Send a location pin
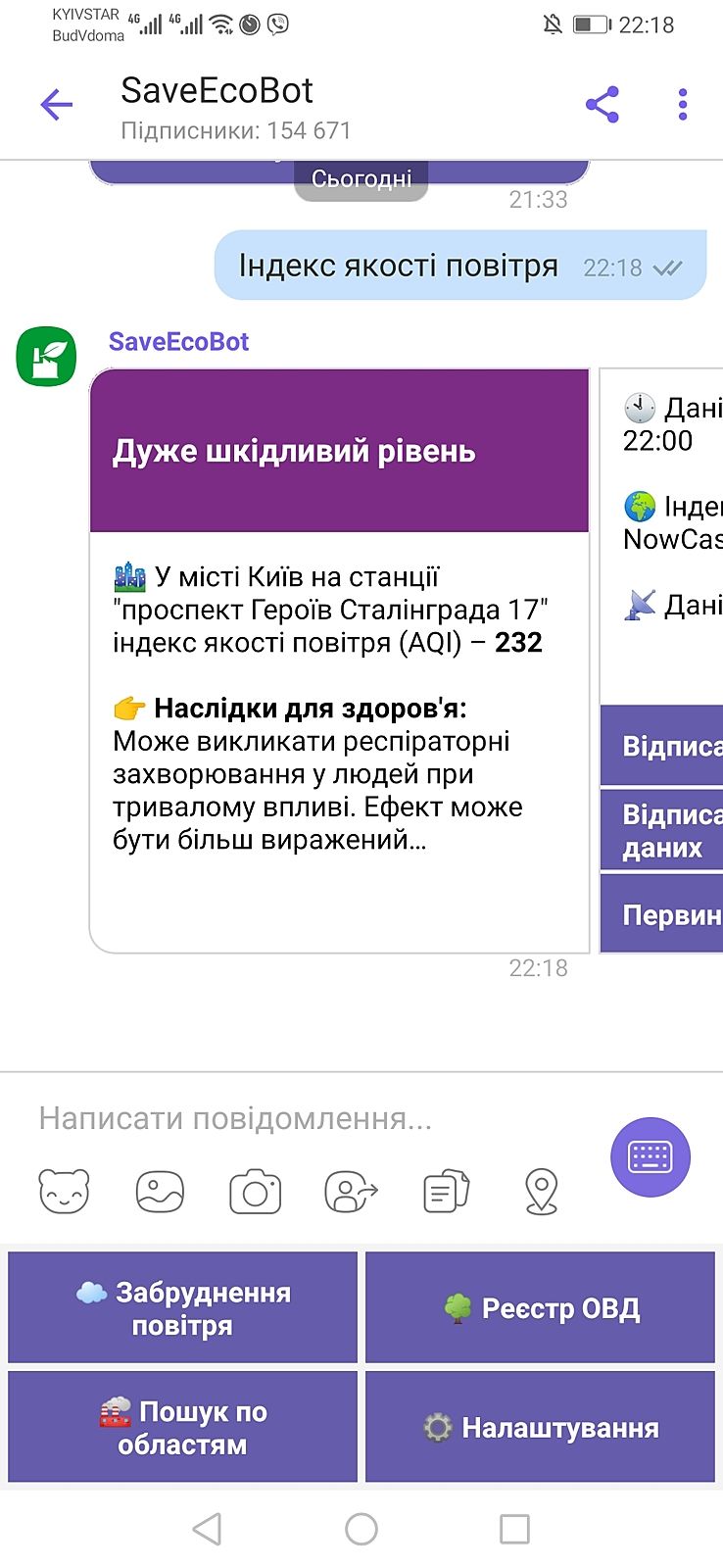Viewport: 723px width, 1568px height. 541,1192
